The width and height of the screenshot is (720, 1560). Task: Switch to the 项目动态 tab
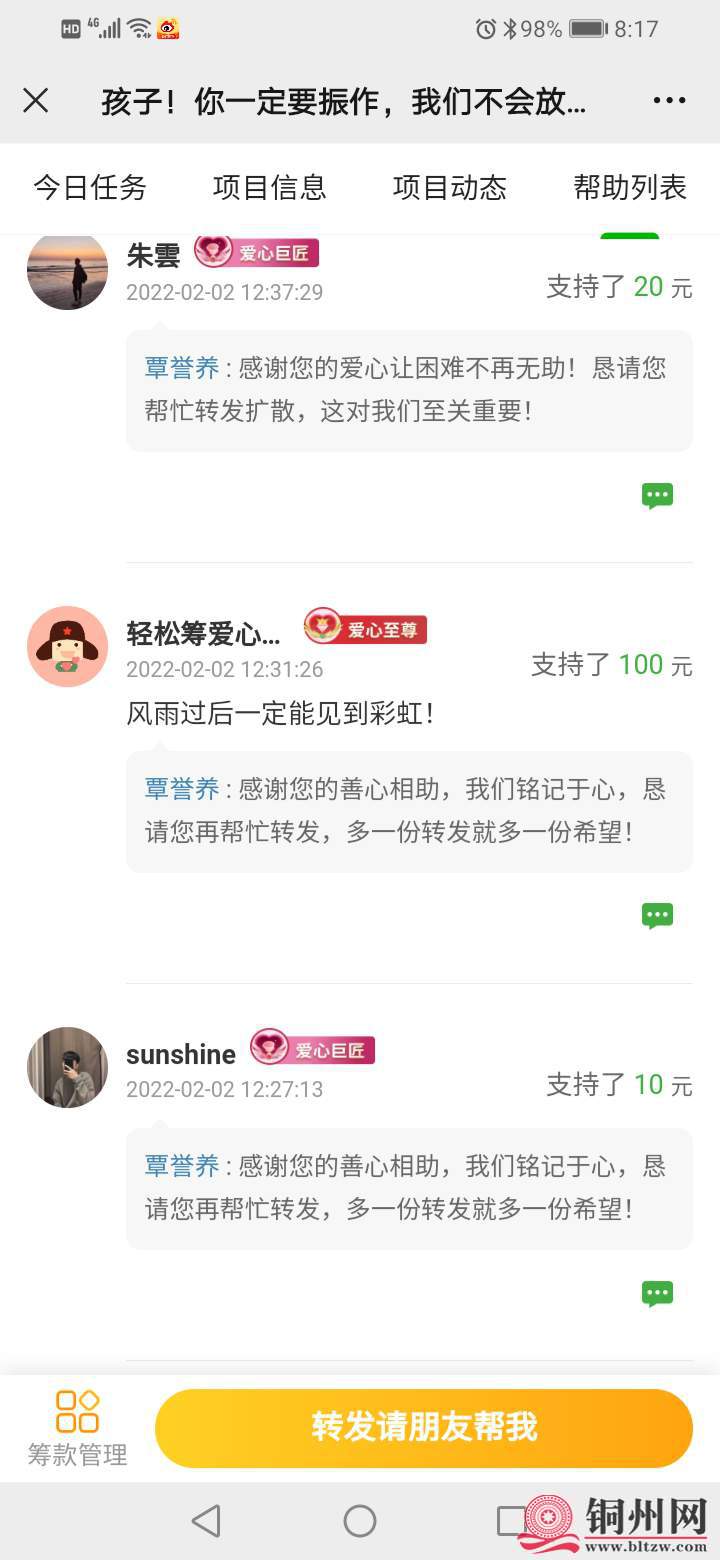pos(450,187)
